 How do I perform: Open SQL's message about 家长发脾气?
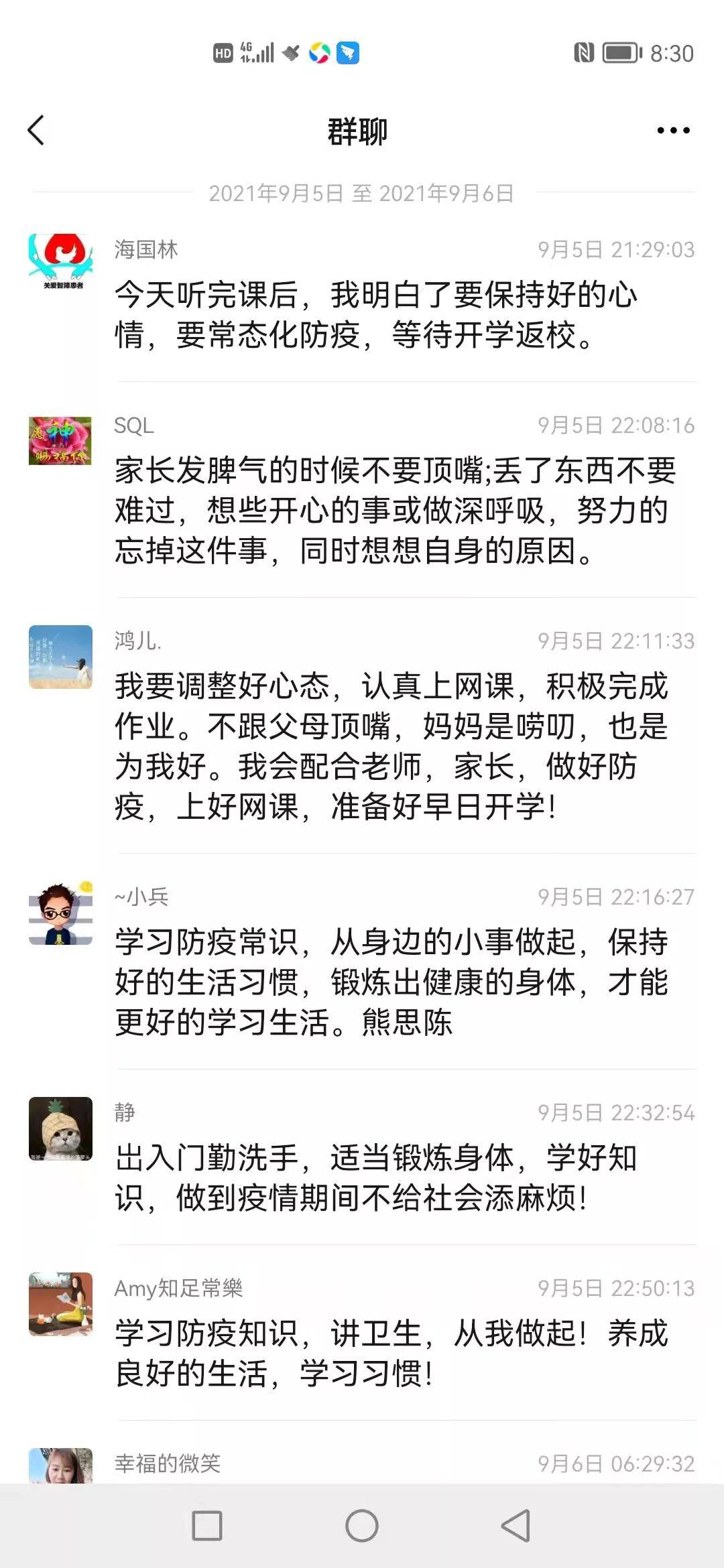(x=394, y=511)
